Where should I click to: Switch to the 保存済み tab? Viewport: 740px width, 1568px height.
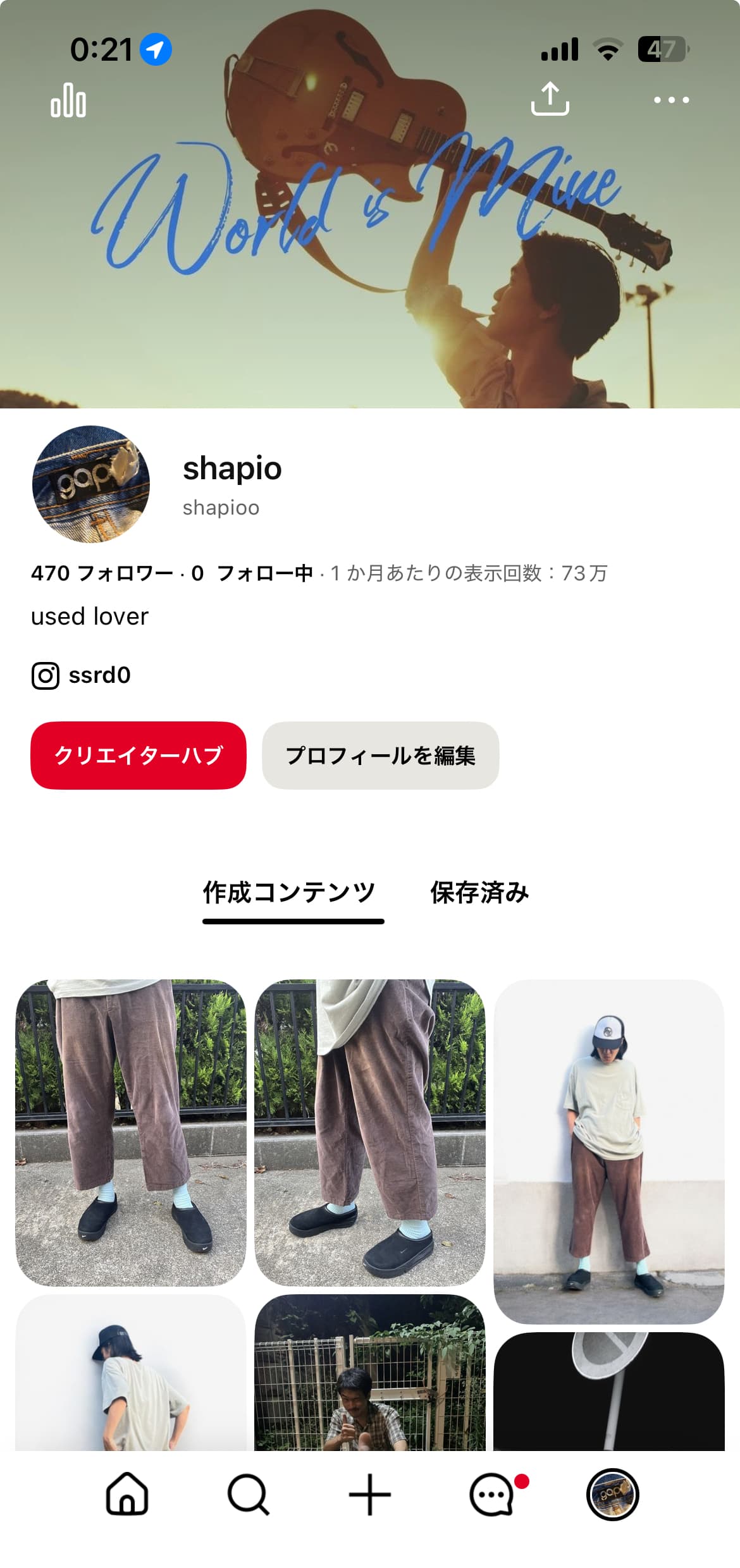[479, 893]
